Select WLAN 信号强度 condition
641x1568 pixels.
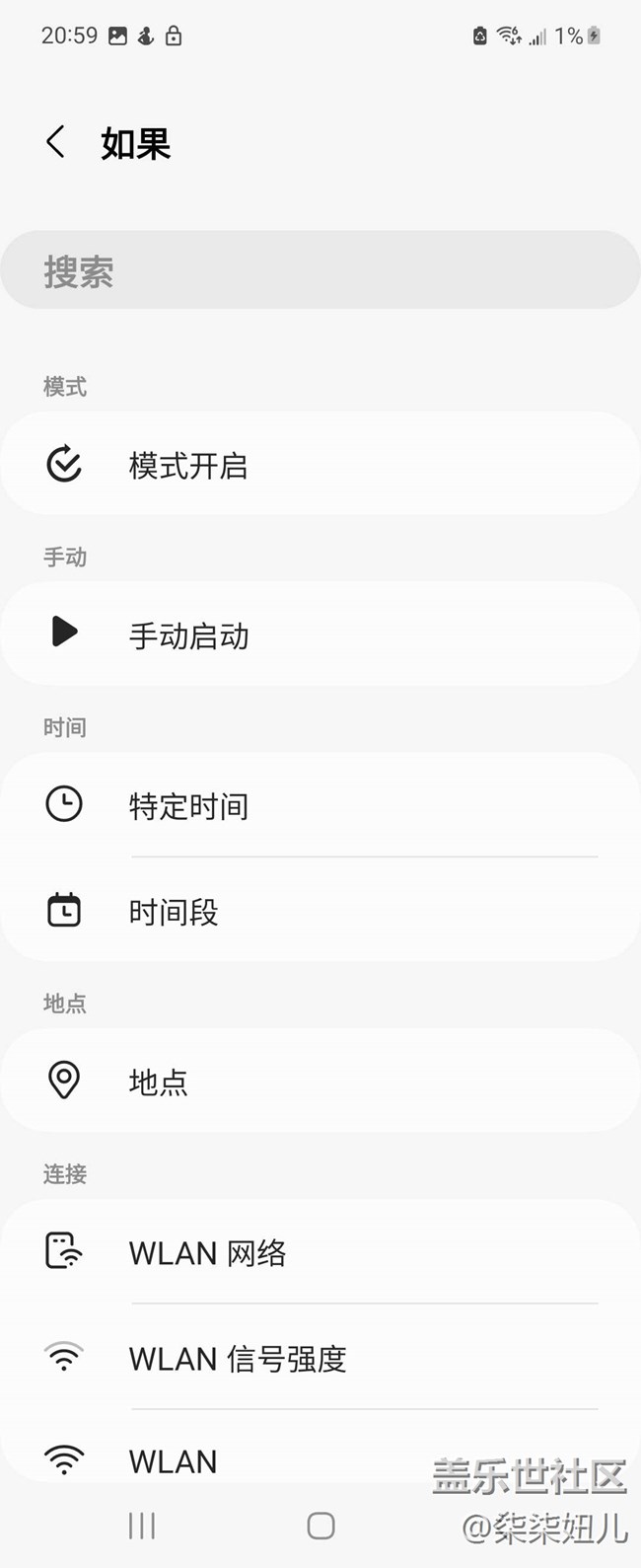(x=320, y=1358)
